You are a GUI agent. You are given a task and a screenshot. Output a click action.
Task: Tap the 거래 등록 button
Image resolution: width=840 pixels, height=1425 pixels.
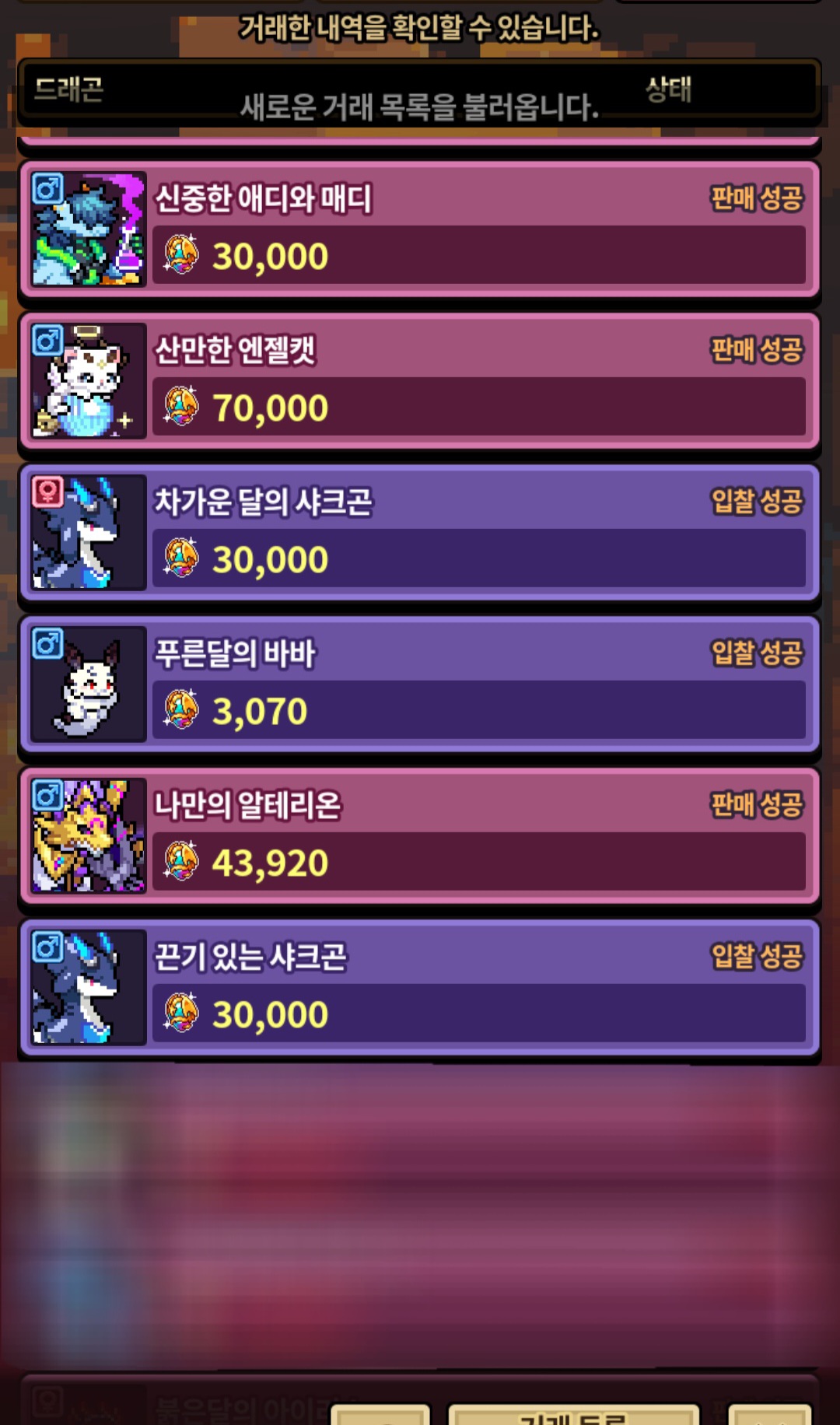pos(573,1416)
